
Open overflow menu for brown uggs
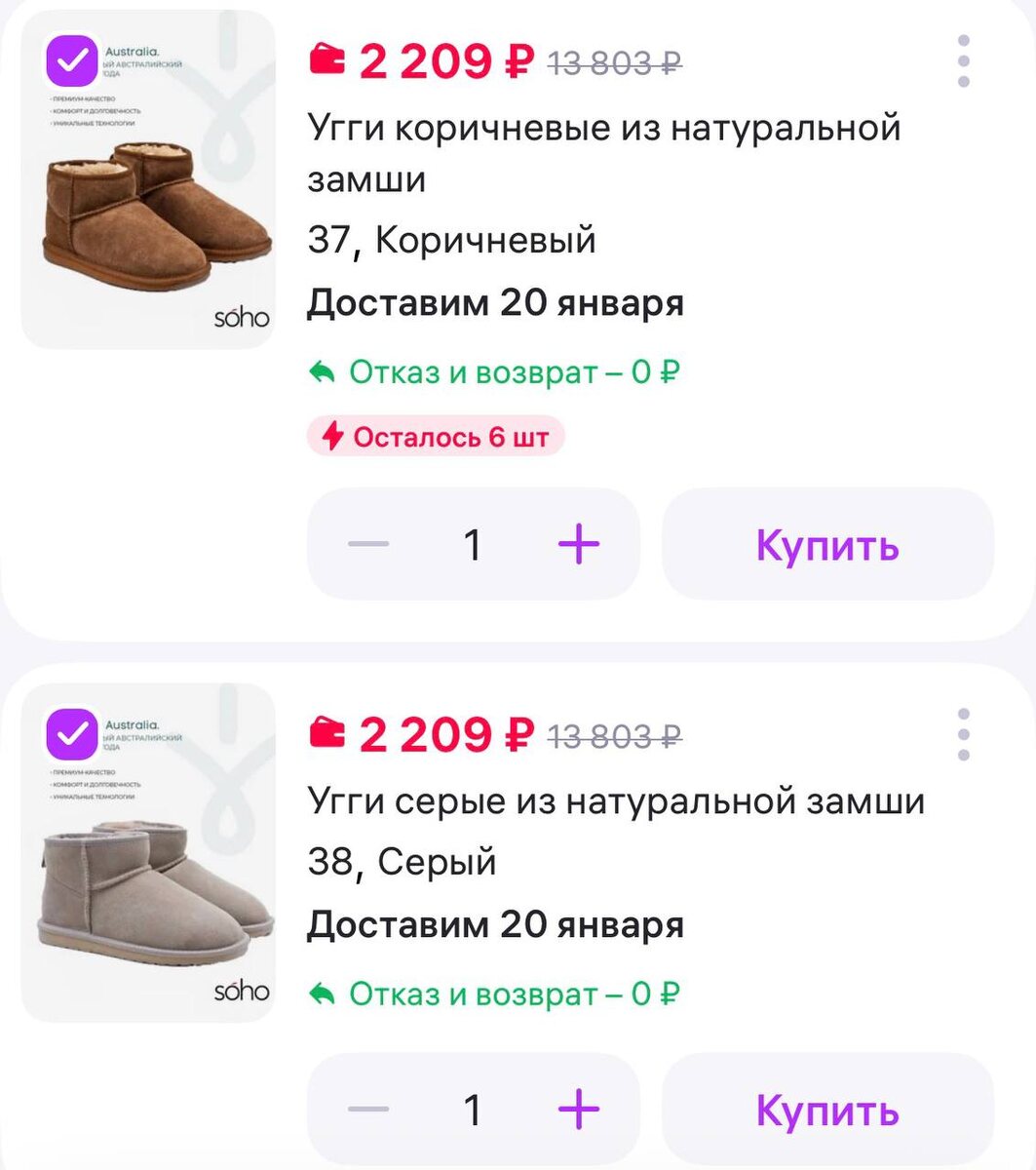click(x=963, y=61)
